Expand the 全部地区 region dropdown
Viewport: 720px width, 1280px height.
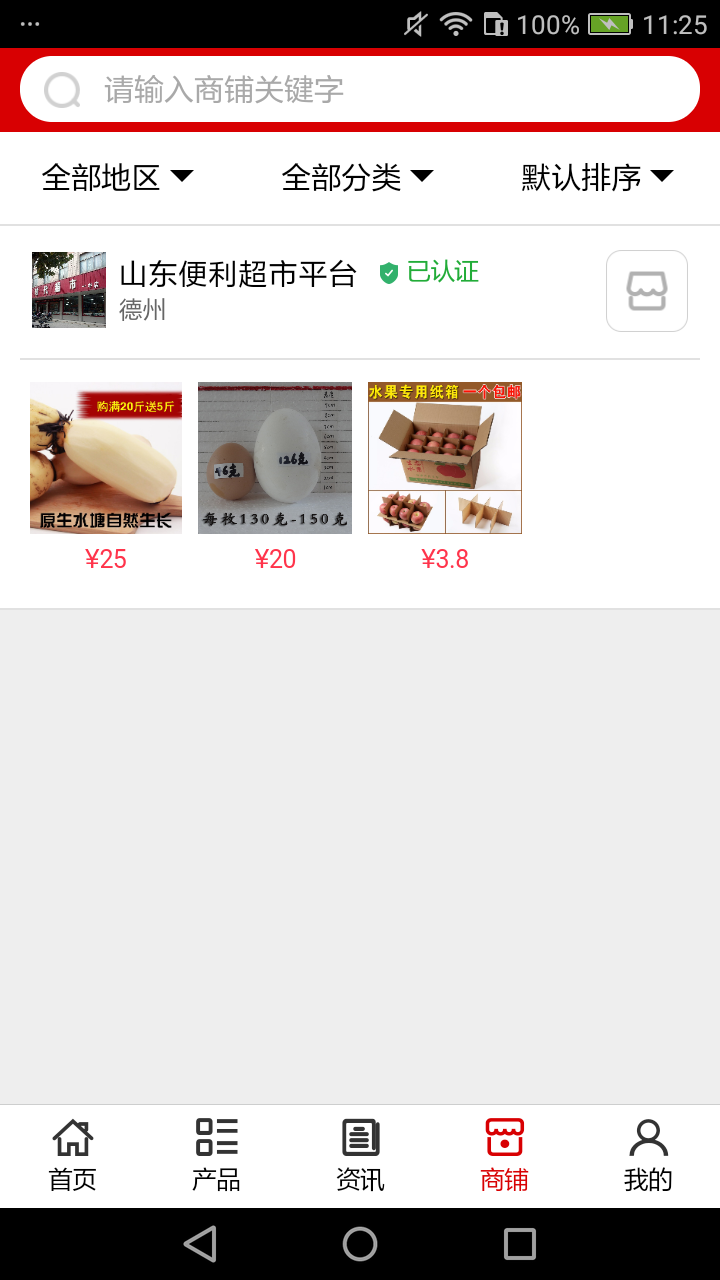click(117, 178)
